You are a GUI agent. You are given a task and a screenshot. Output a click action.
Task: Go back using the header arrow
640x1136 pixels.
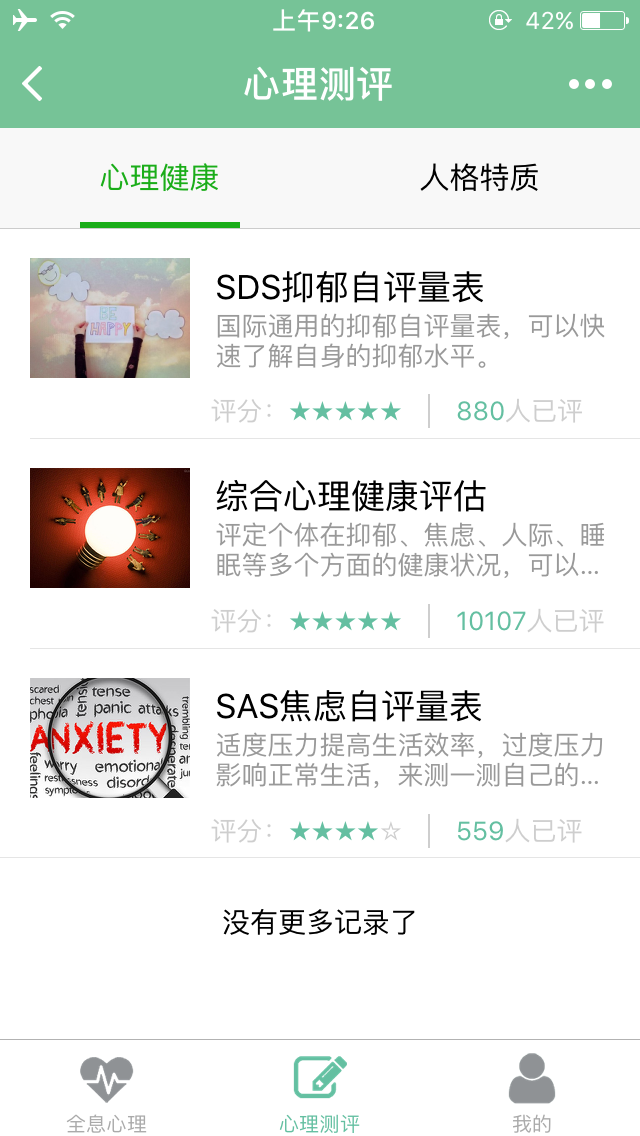(x=33, y=84)
